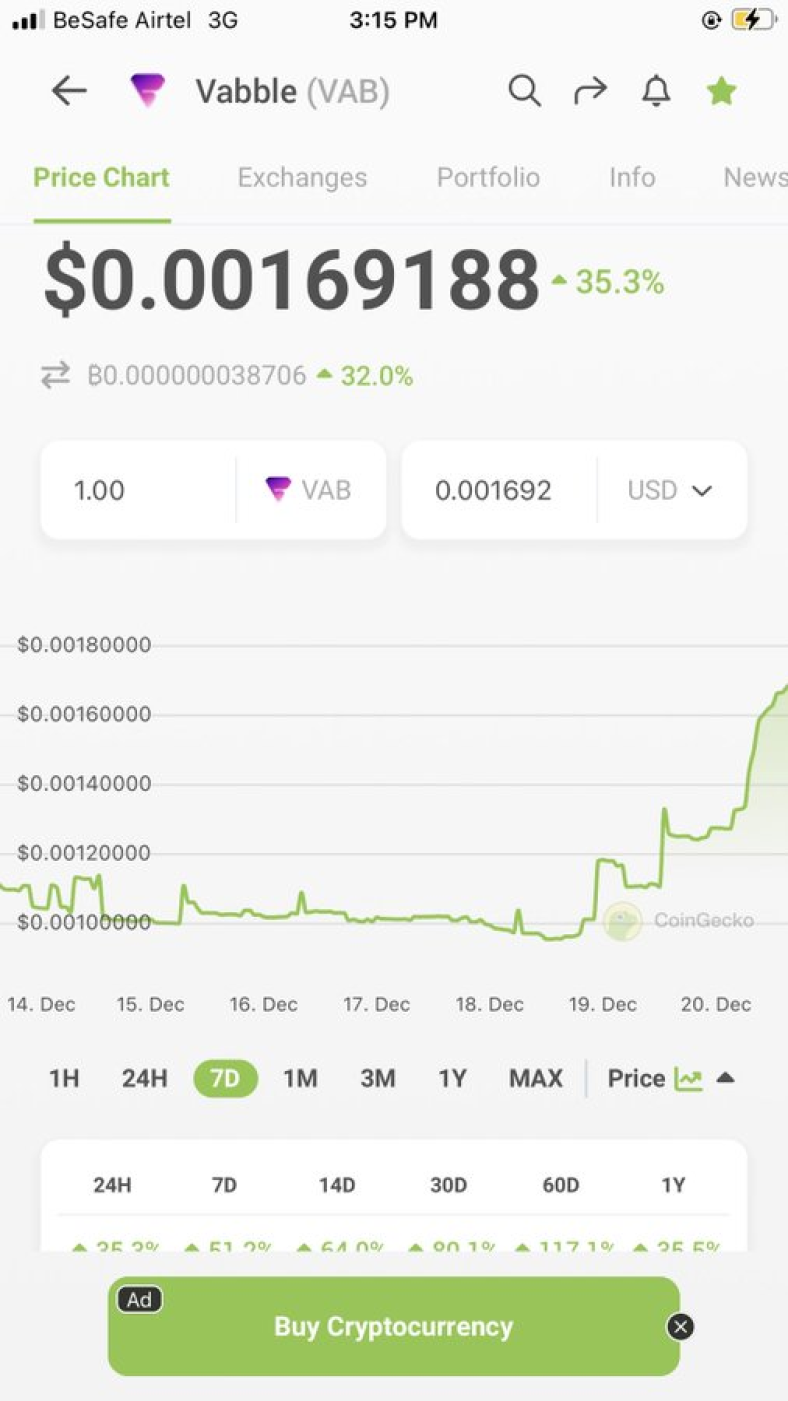Image resolution: width=788 pixels, height=1401 pixels.
Task: Select the 1Y range button
Action: coord(452,1079)
